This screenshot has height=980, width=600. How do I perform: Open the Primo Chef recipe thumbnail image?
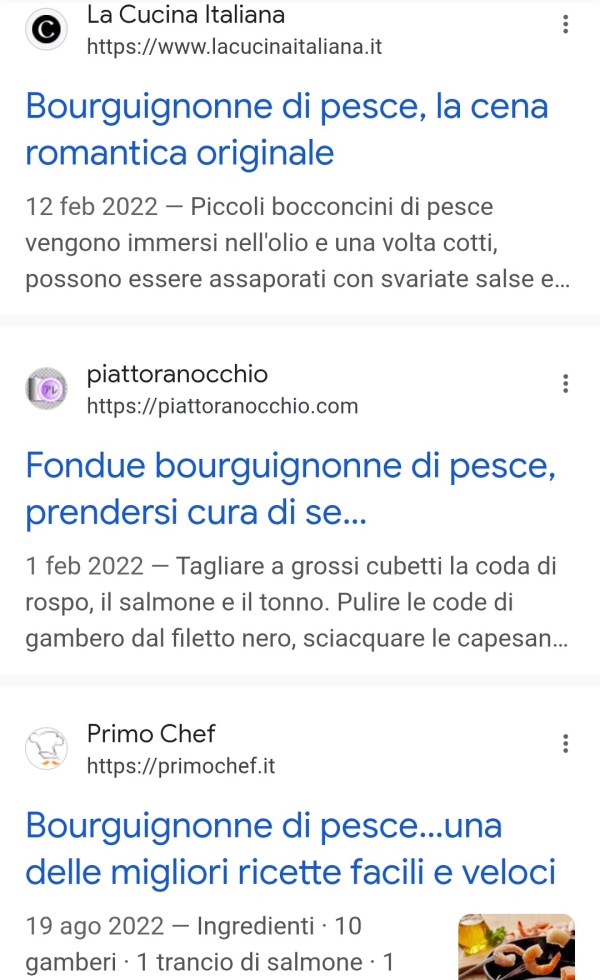tap(516, 946)
